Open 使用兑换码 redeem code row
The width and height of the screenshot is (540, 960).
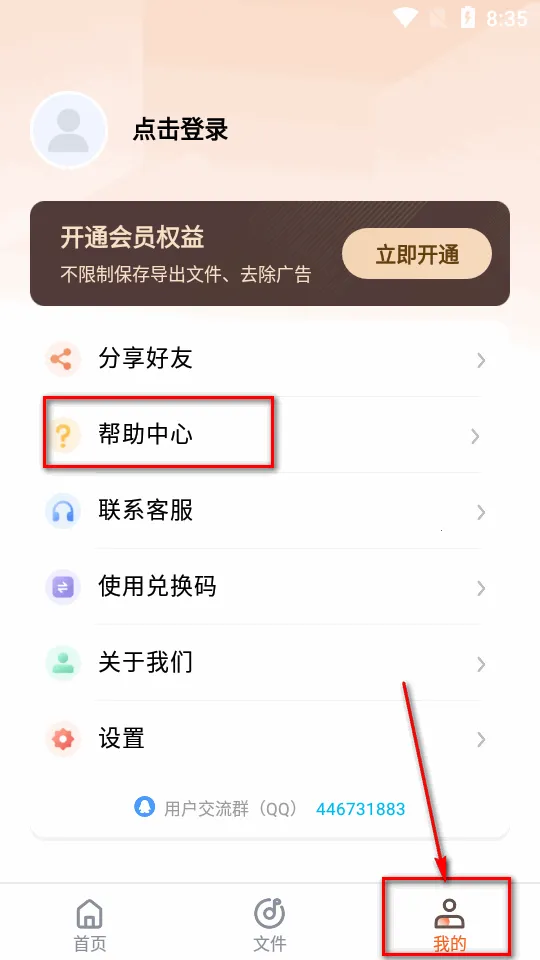[x=270, y=587]
